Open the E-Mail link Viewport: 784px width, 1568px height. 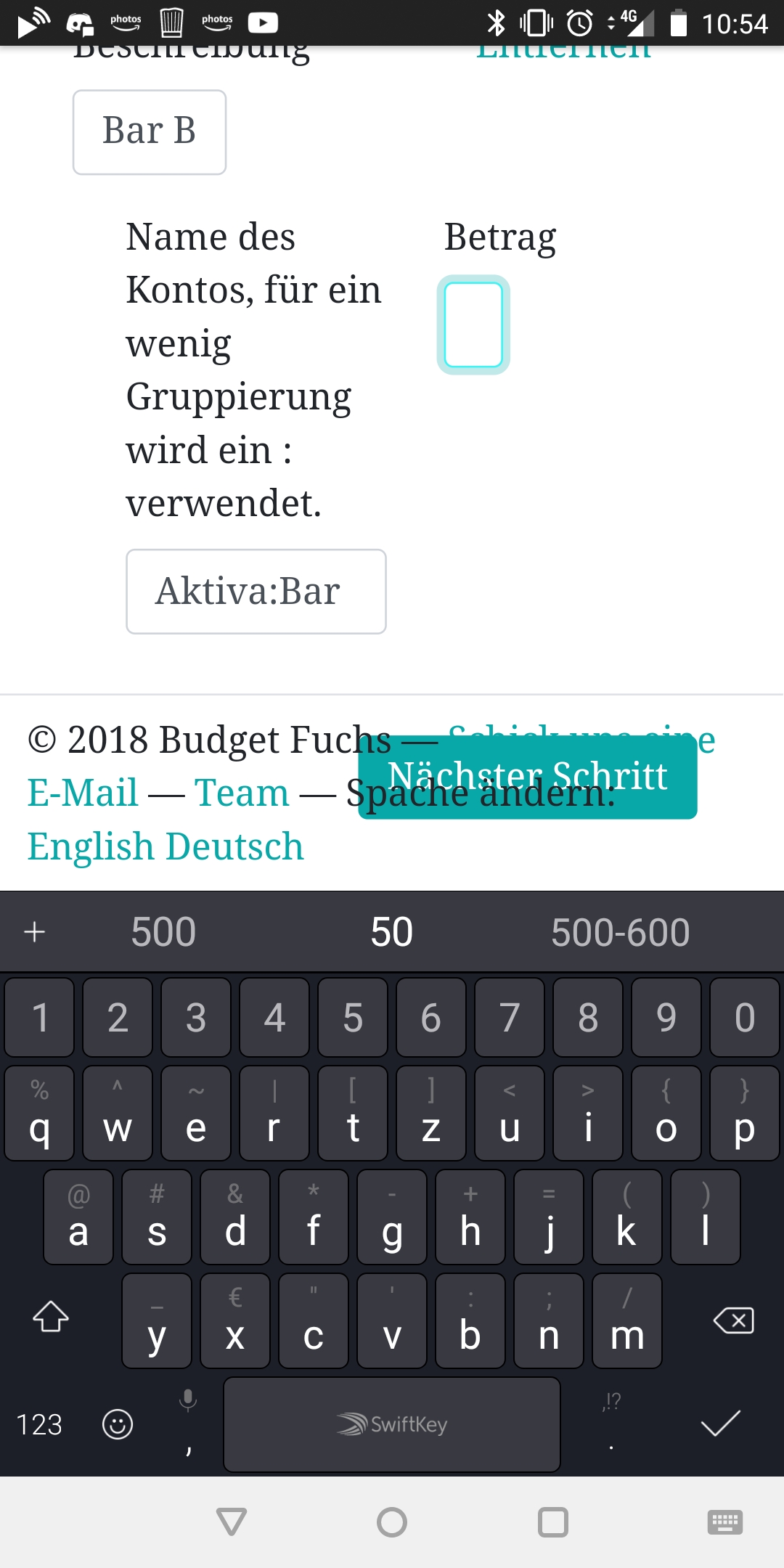83,793
